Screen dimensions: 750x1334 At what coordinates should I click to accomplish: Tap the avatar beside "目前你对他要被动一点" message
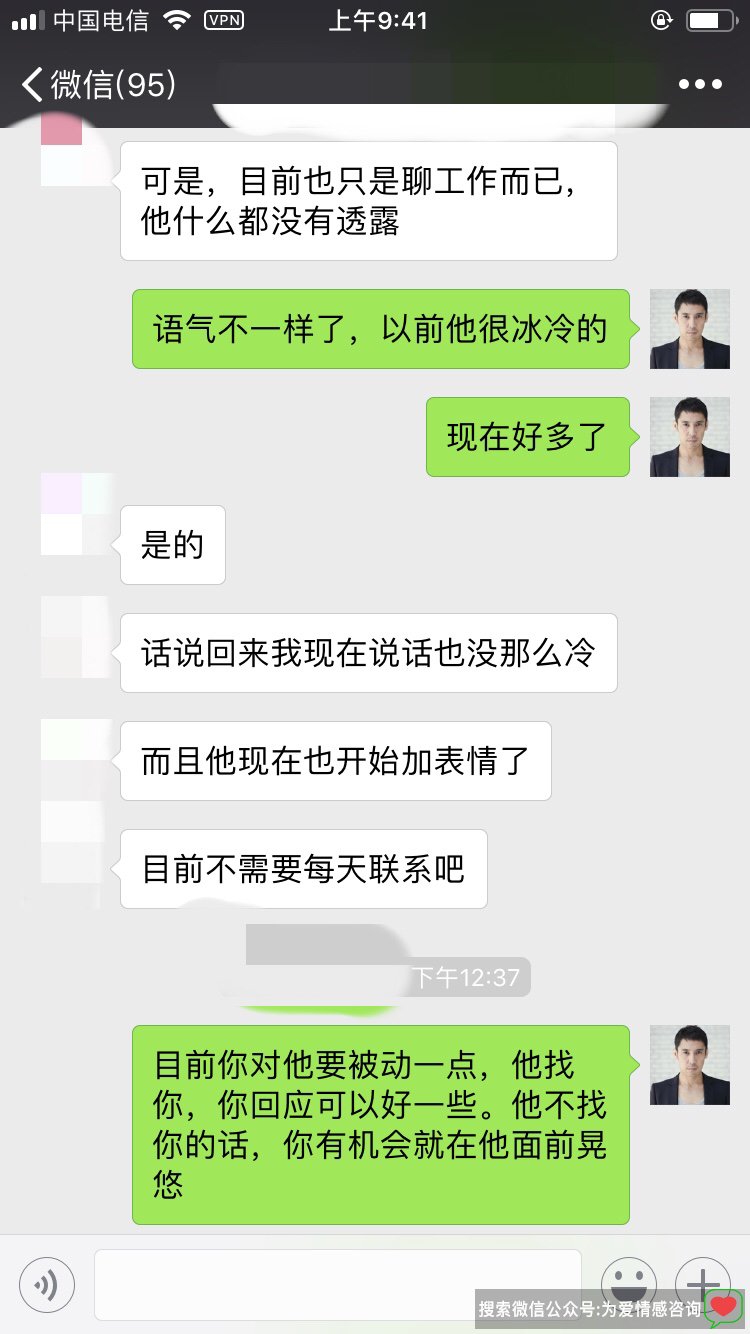[689, 1065]
